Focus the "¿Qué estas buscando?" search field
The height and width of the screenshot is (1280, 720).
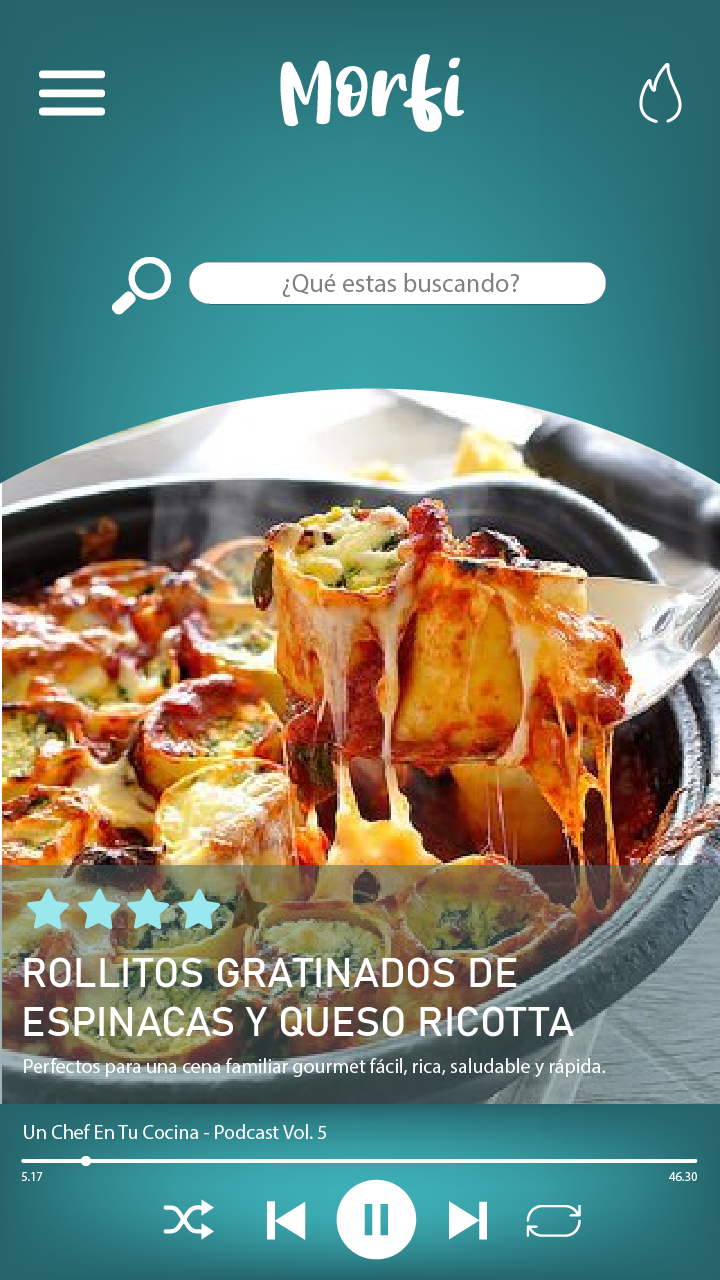(398, 283)
